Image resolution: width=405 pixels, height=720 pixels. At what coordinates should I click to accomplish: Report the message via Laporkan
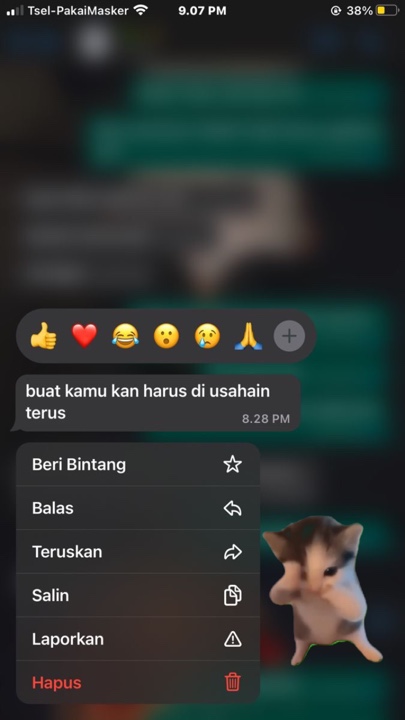click(x=138, y=639)
